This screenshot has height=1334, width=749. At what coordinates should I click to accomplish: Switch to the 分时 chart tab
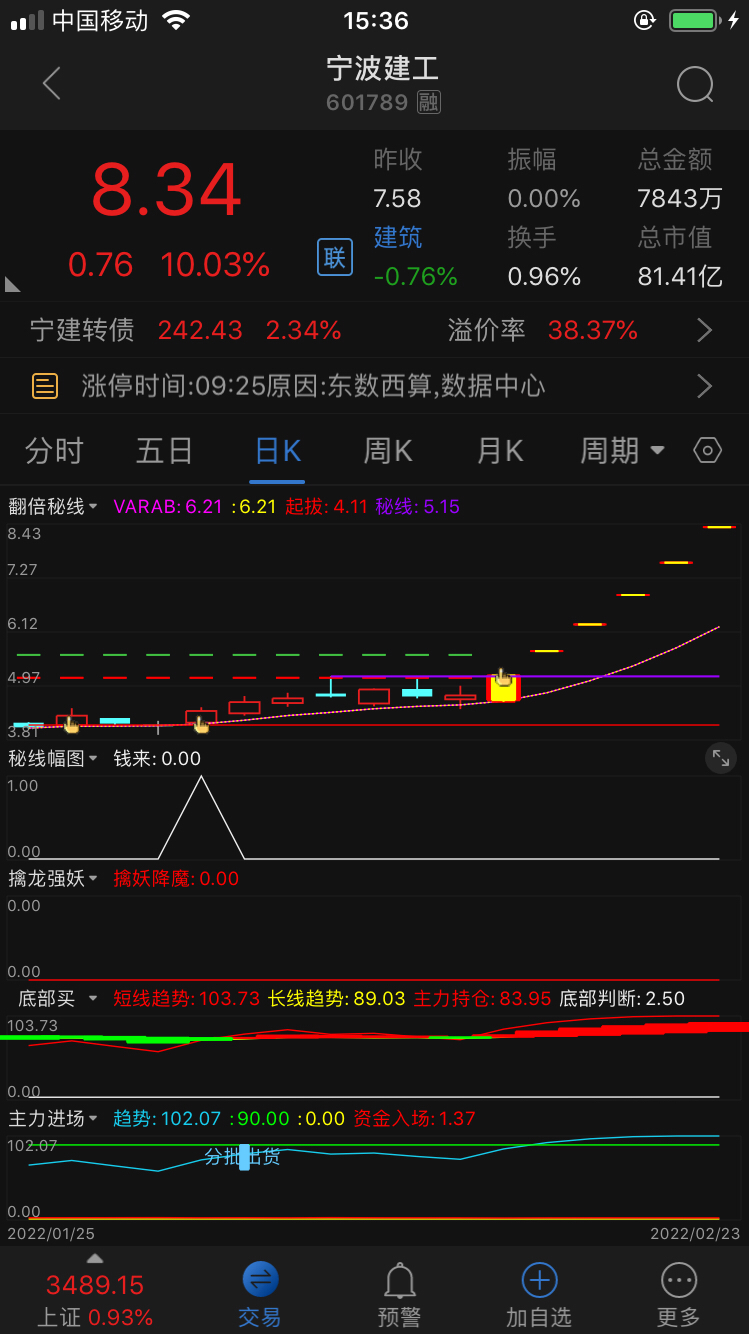click(x=54, y=451)
